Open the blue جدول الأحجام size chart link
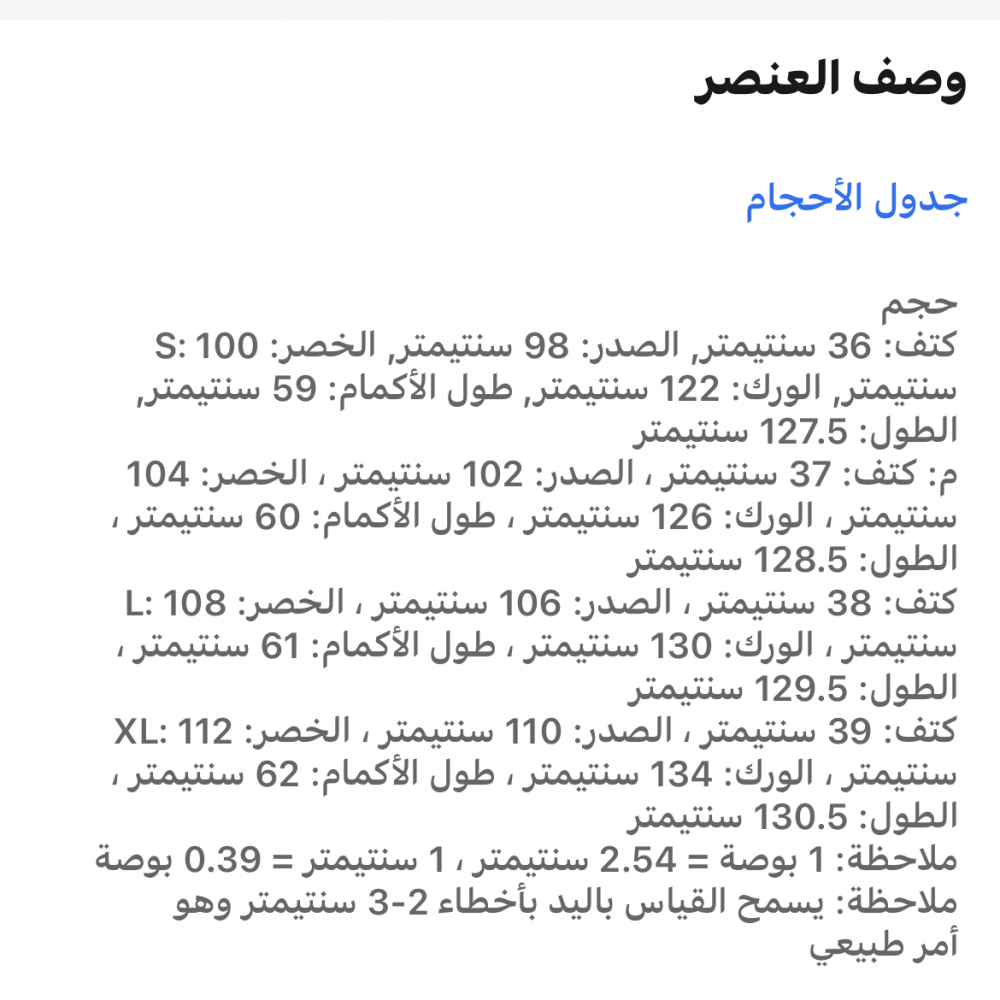Viewport: 1000px width, 1000px height. 855,199
